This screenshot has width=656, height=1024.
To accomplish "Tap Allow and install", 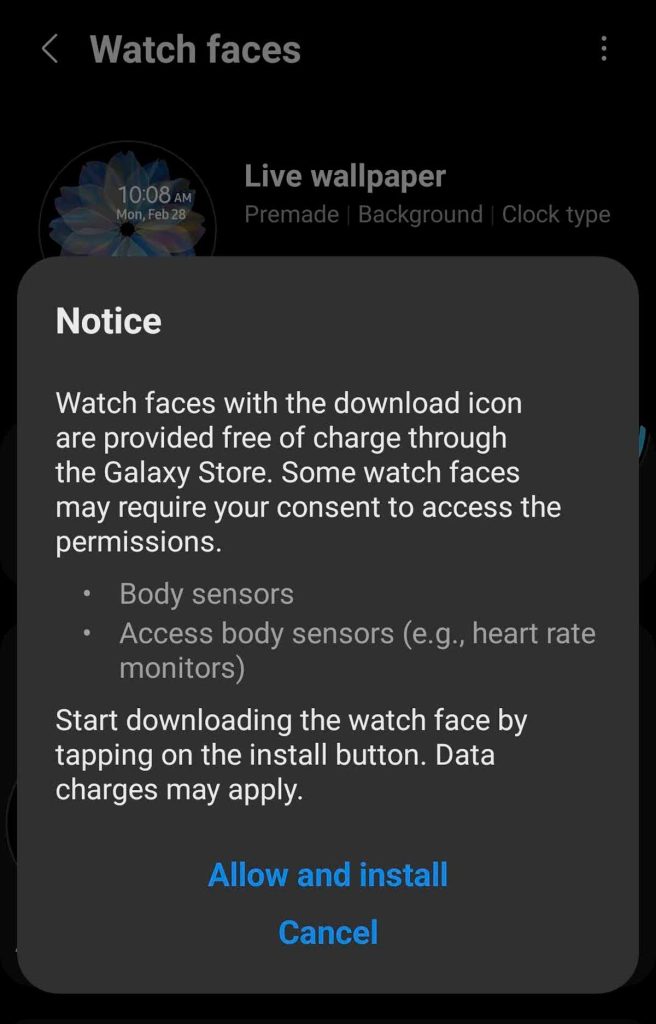I will click(328, 875).
